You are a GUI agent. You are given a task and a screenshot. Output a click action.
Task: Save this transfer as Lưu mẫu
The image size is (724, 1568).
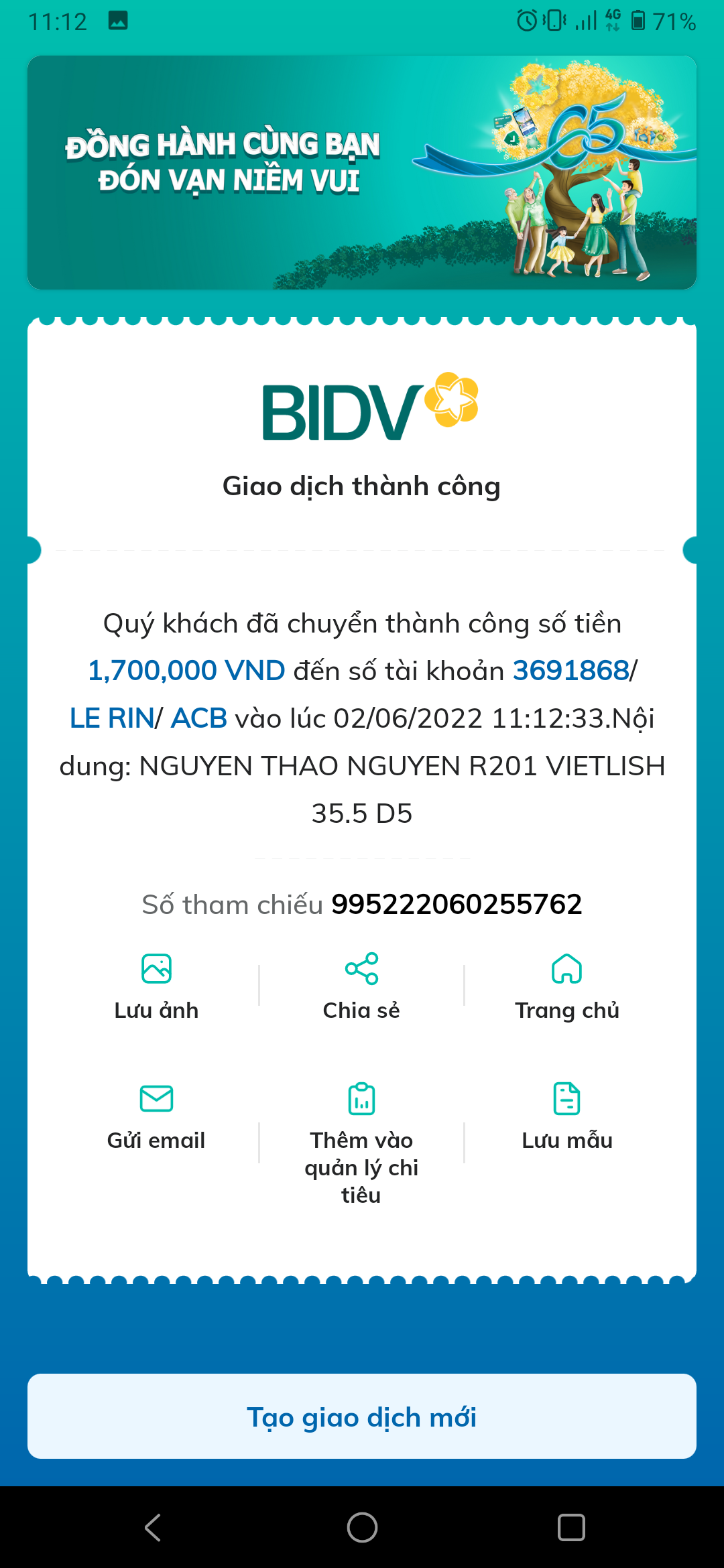(566, 1116)
